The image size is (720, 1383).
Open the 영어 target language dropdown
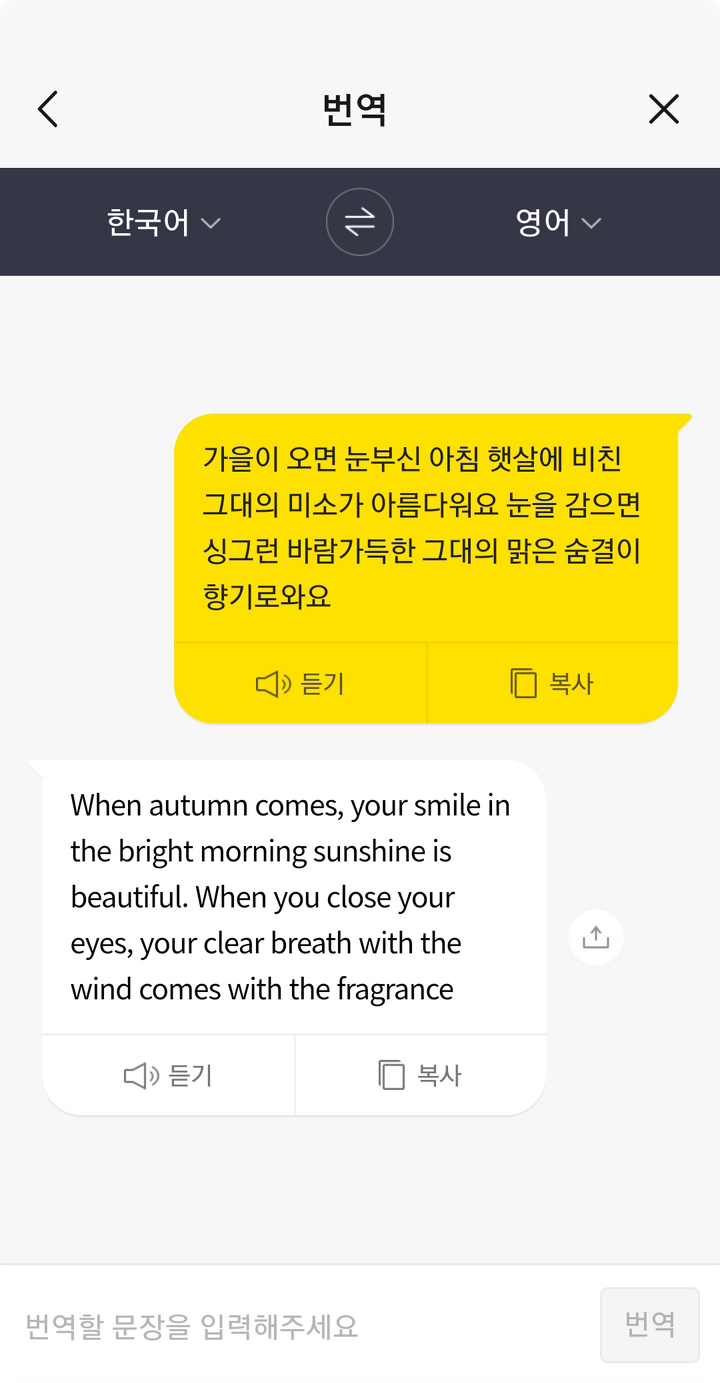click(x=558, y=222)
